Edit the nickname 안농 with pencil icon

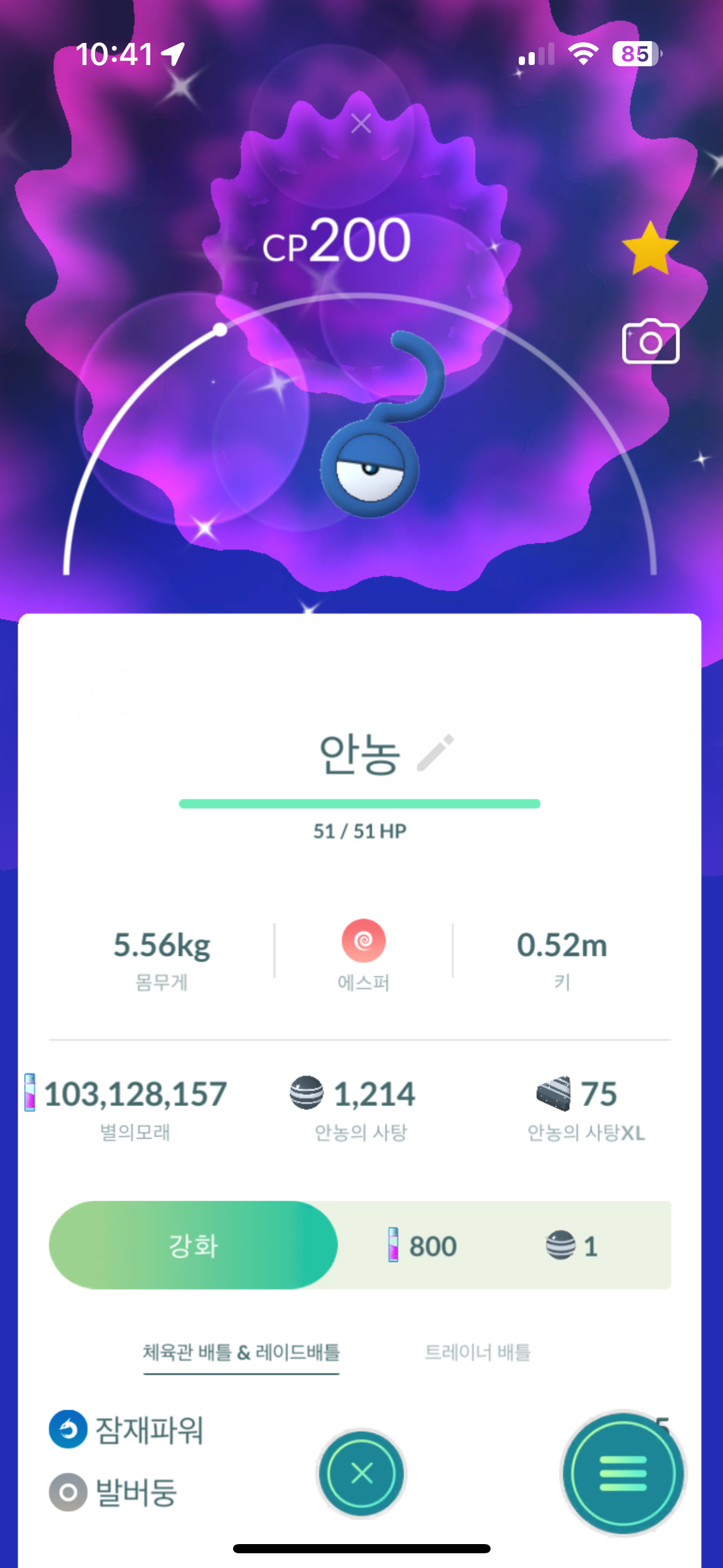(x=435, y=753)
